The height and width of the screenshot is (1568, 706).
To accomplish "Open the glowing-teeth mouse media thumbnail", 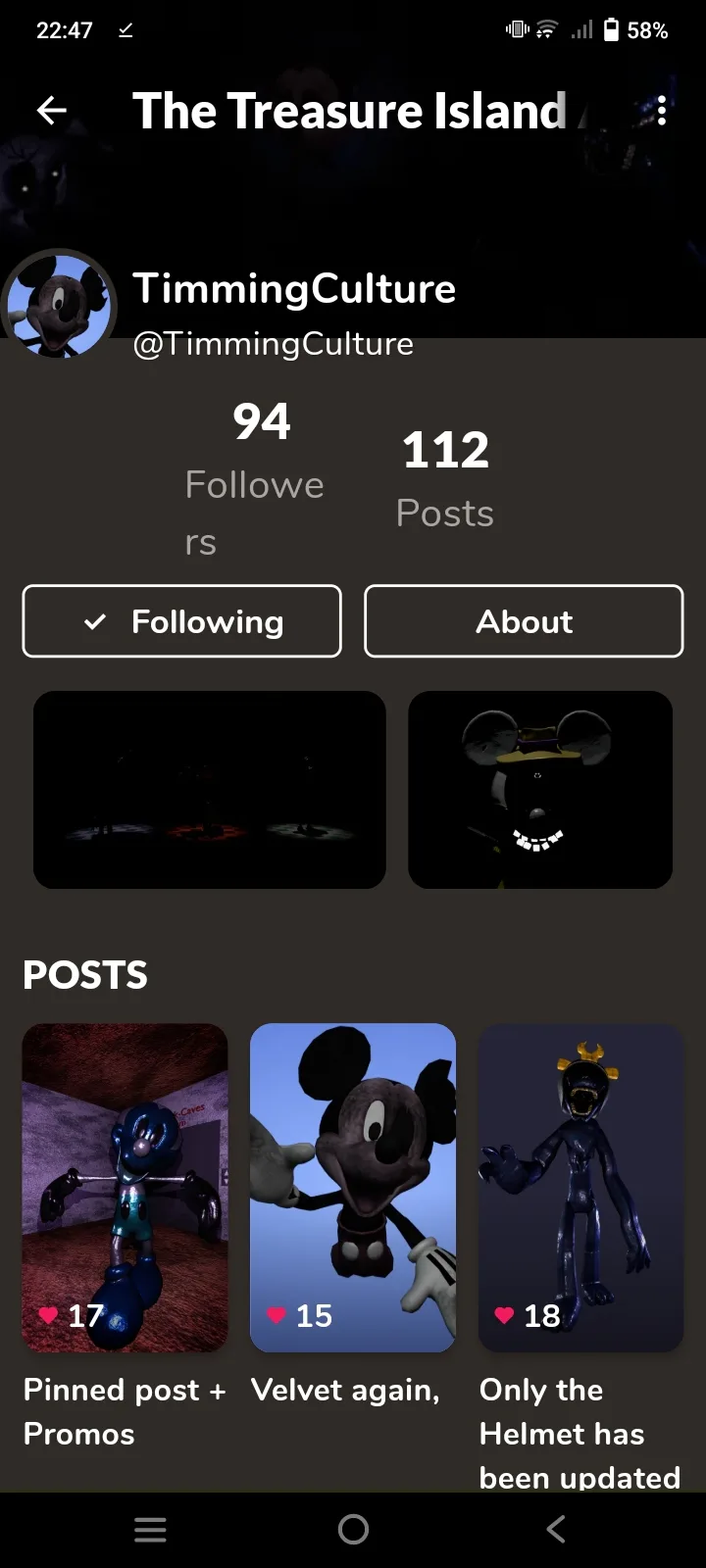I will click(540, 790).
